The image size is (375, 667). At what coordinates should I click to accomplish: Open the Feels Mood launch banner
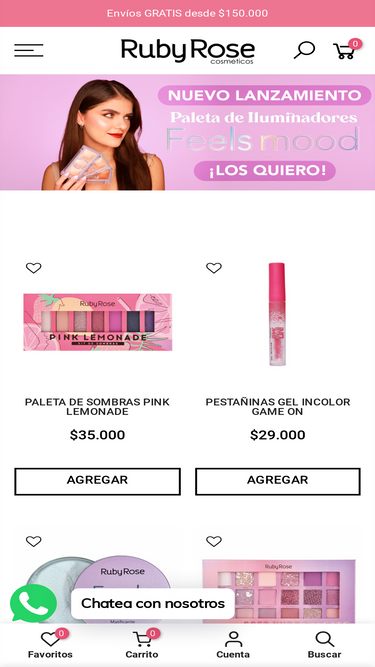click(x=188, y=132)
